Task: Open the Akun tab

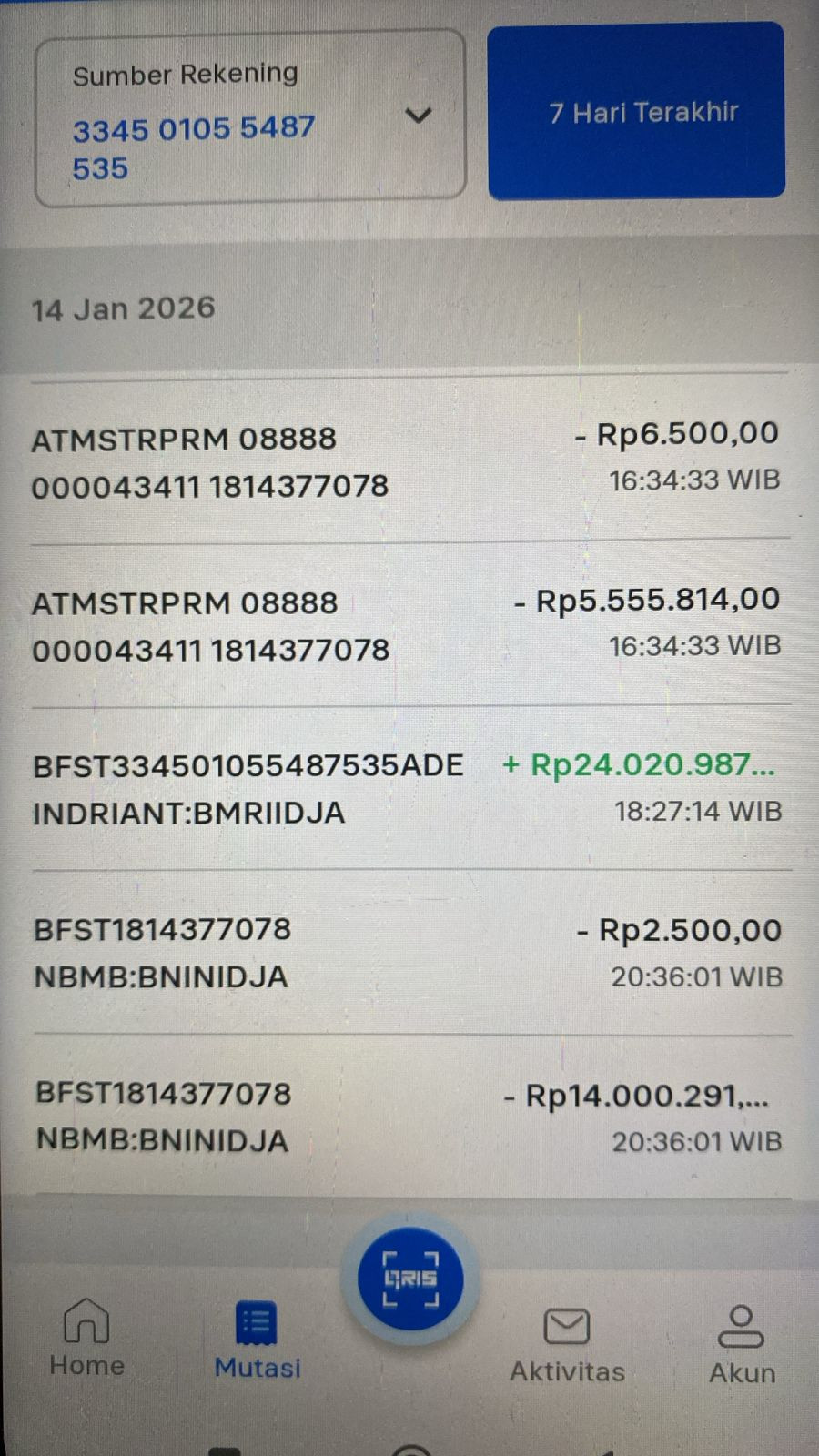Action: click(742, 1343)
